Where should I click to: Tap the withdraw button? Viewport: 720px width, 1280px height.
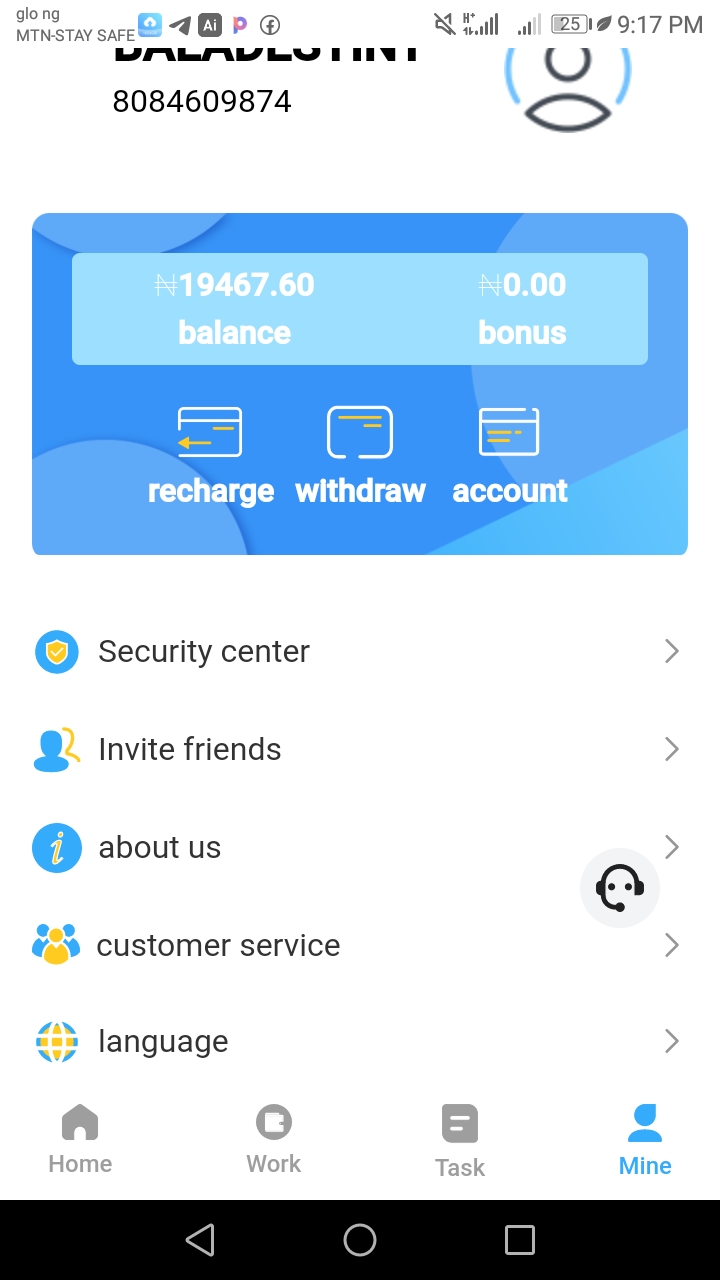pyautogui.click(x=360, y=457)
